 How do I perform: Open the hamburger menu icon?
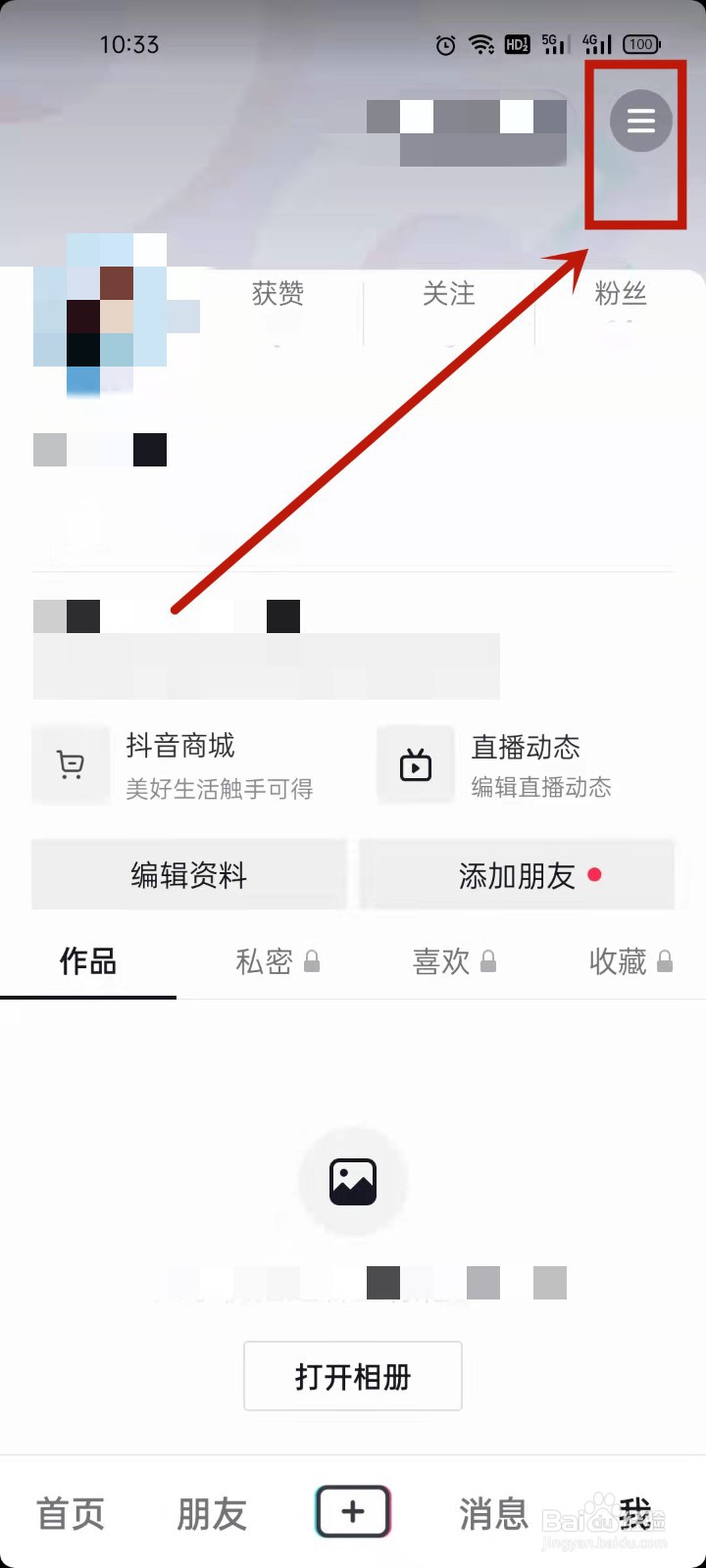[x=639, y=121]
